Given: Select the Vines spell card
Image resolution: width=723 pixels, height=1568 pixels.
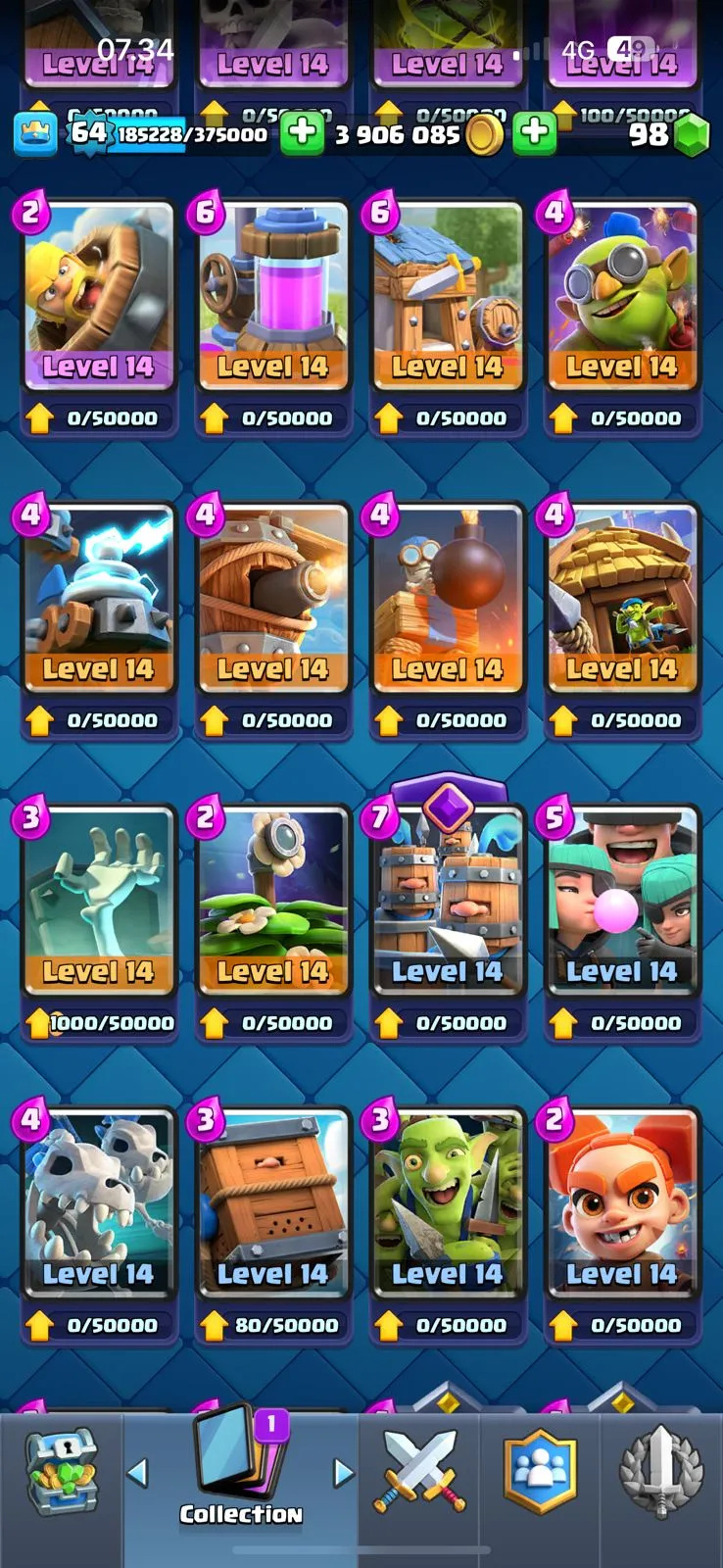Looking at the screenshot, I should click(x=272, y=900).
